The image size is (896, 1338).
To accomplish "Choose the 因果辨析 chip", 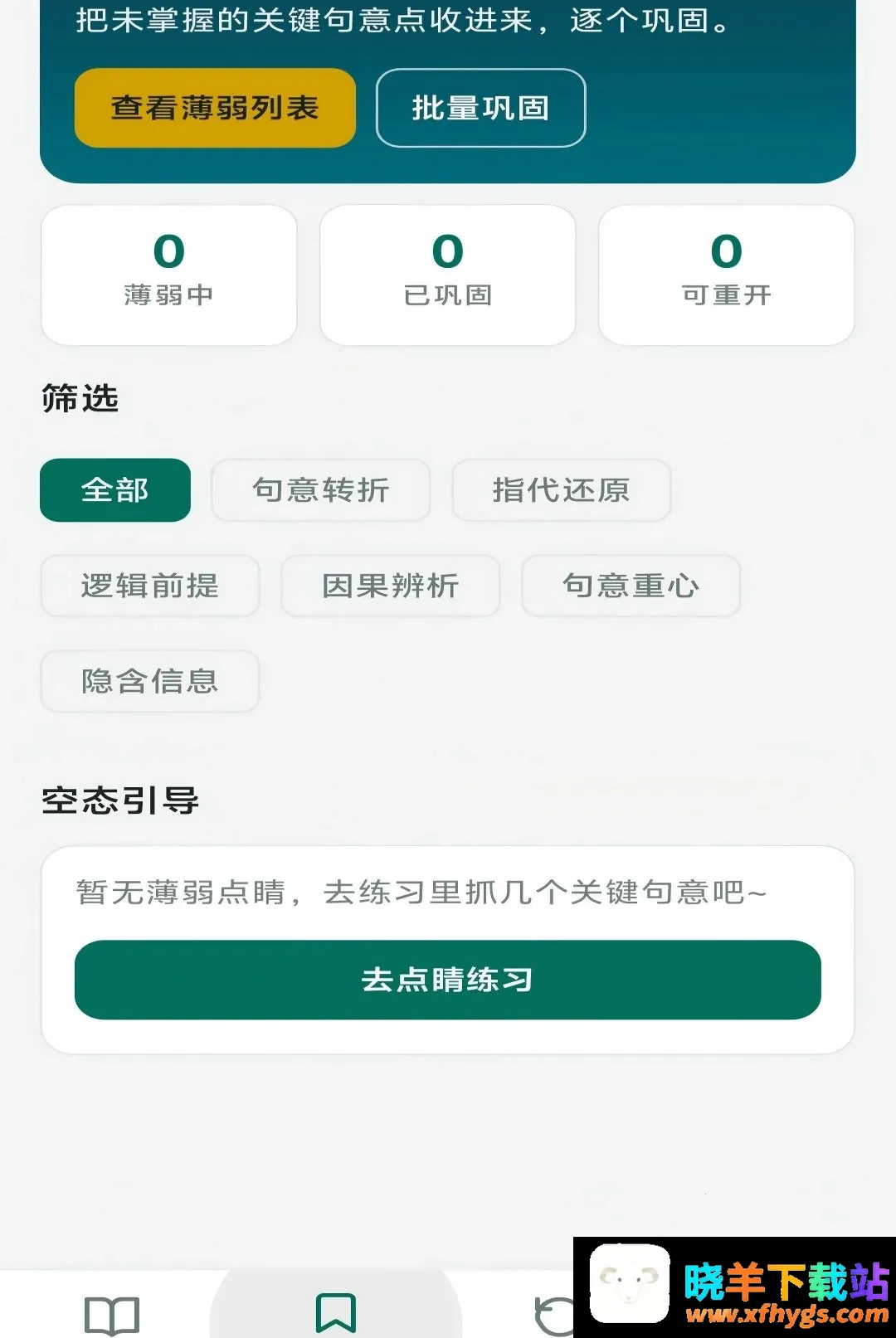I will pyautogui.click(x=390, y=586).
